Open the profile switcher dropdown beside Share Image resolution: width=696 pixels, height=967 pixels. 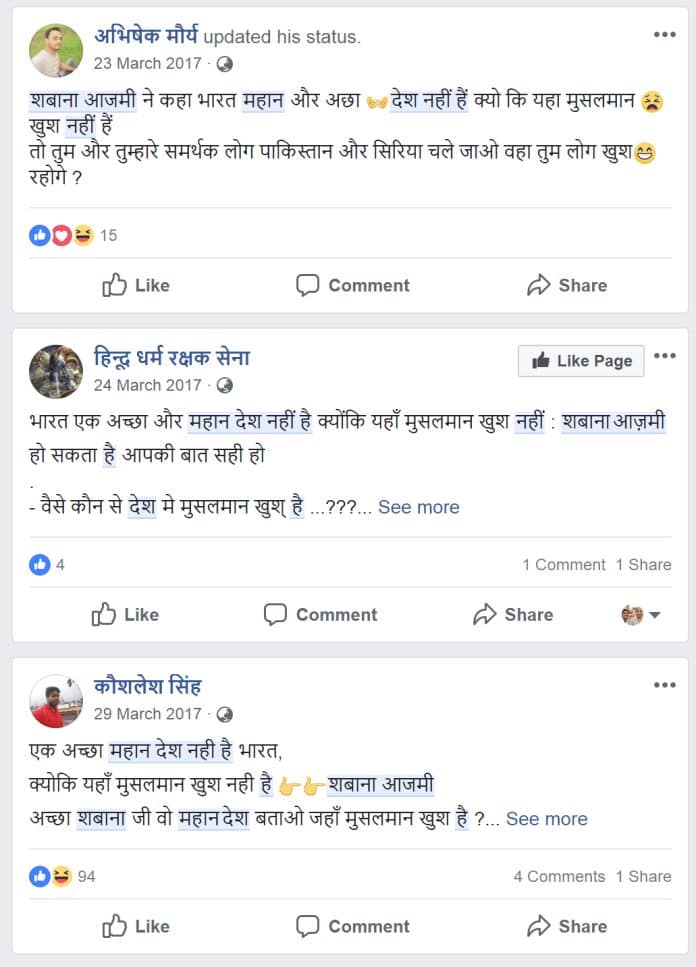tap(641, 615)
